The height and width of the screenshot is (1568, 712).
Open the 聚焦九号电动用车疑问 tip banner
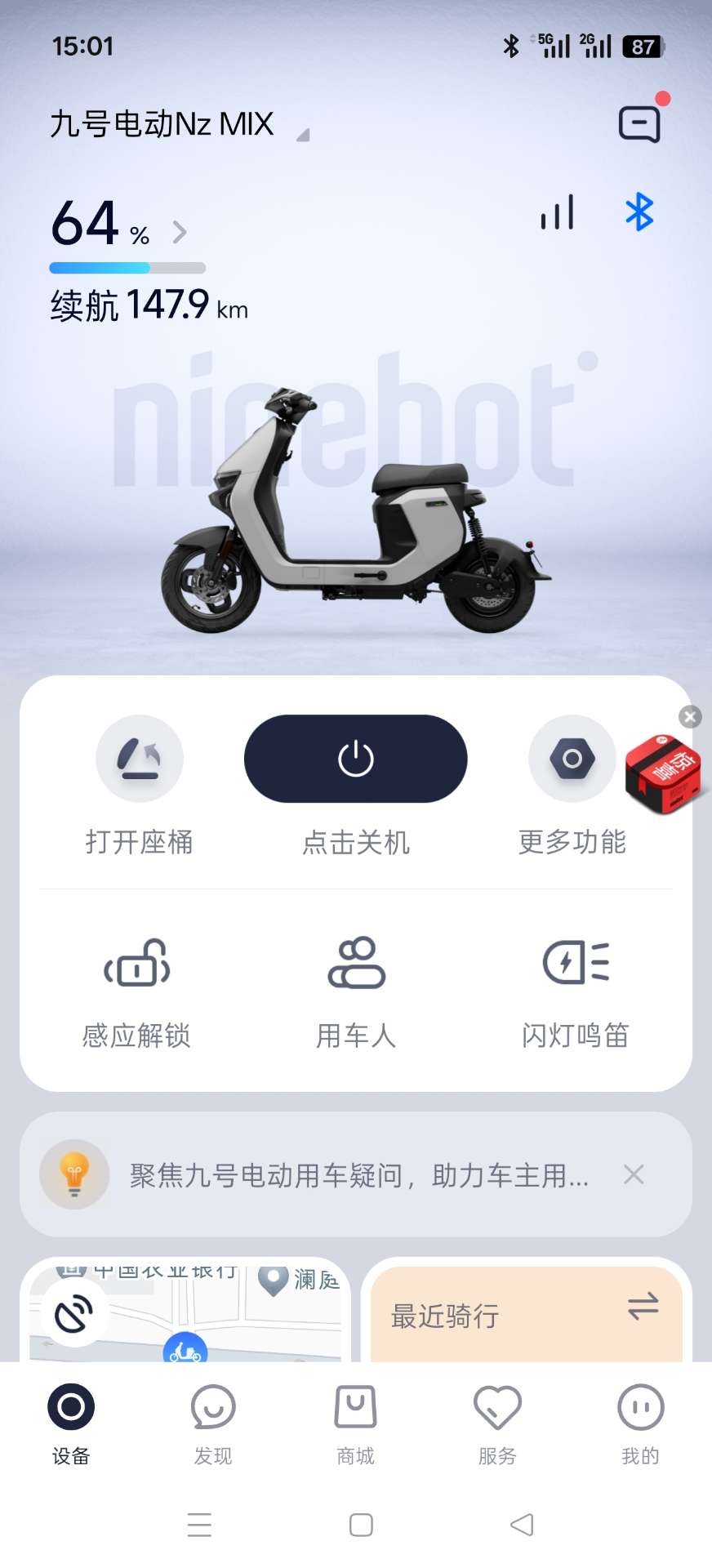pos(359,1175)
